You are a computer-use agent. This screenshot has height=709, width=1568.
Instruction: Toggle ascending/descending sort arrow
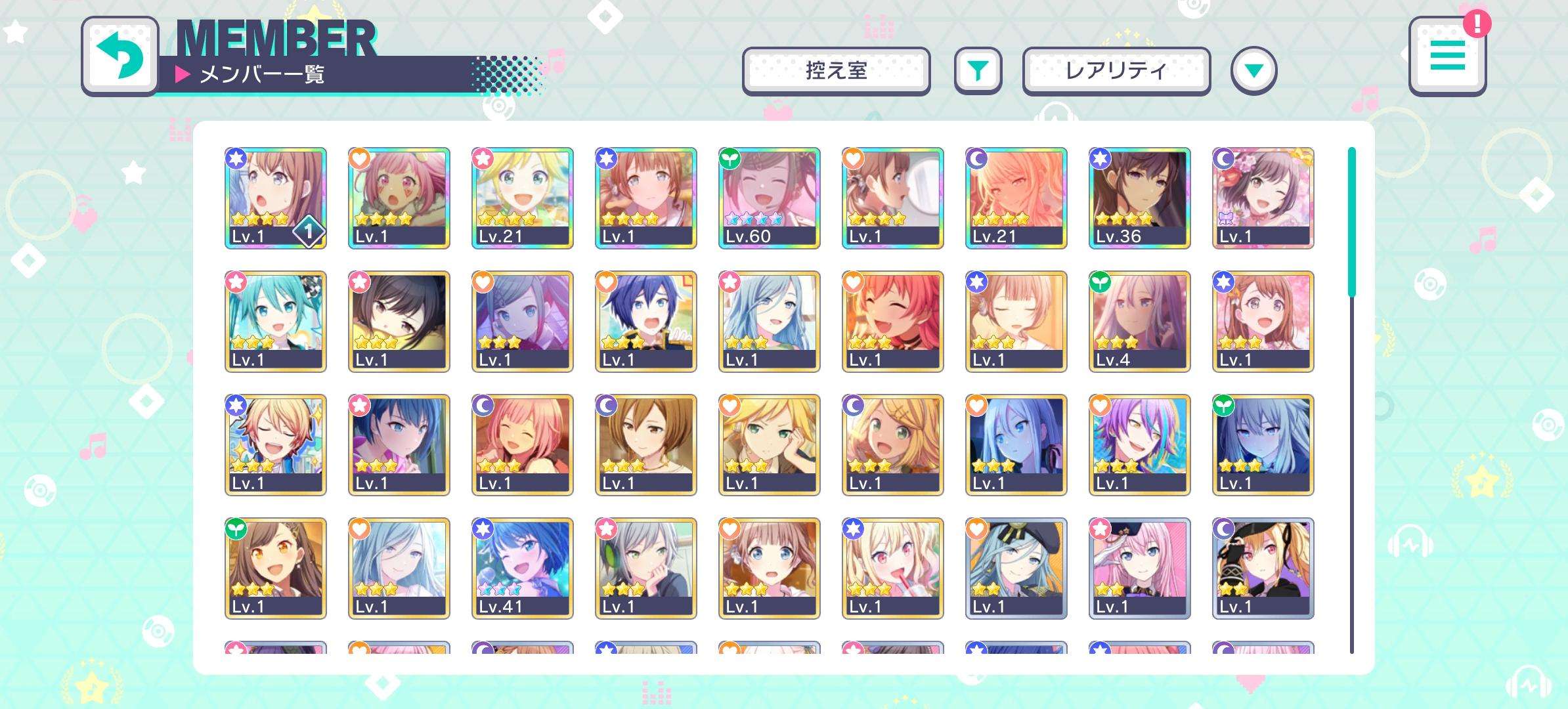point(1253,71)
